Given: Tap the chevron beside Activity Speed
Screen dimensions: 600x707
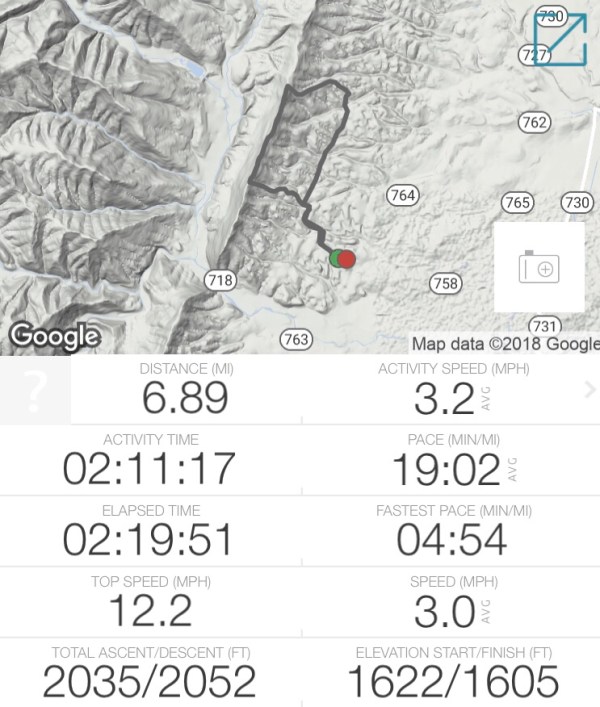Looking at the screenshot, I should [x=589, y=390].
